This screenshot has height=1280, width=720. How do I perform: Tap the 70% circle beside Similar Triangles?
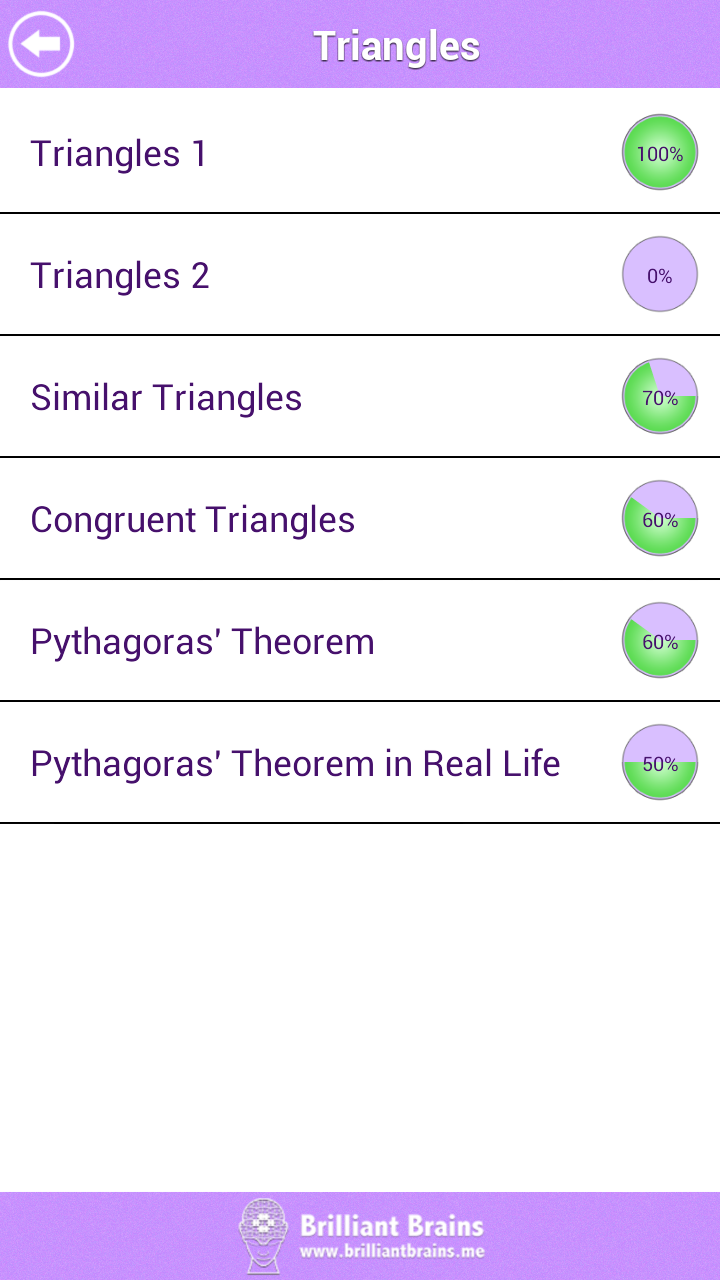point(660,396)
